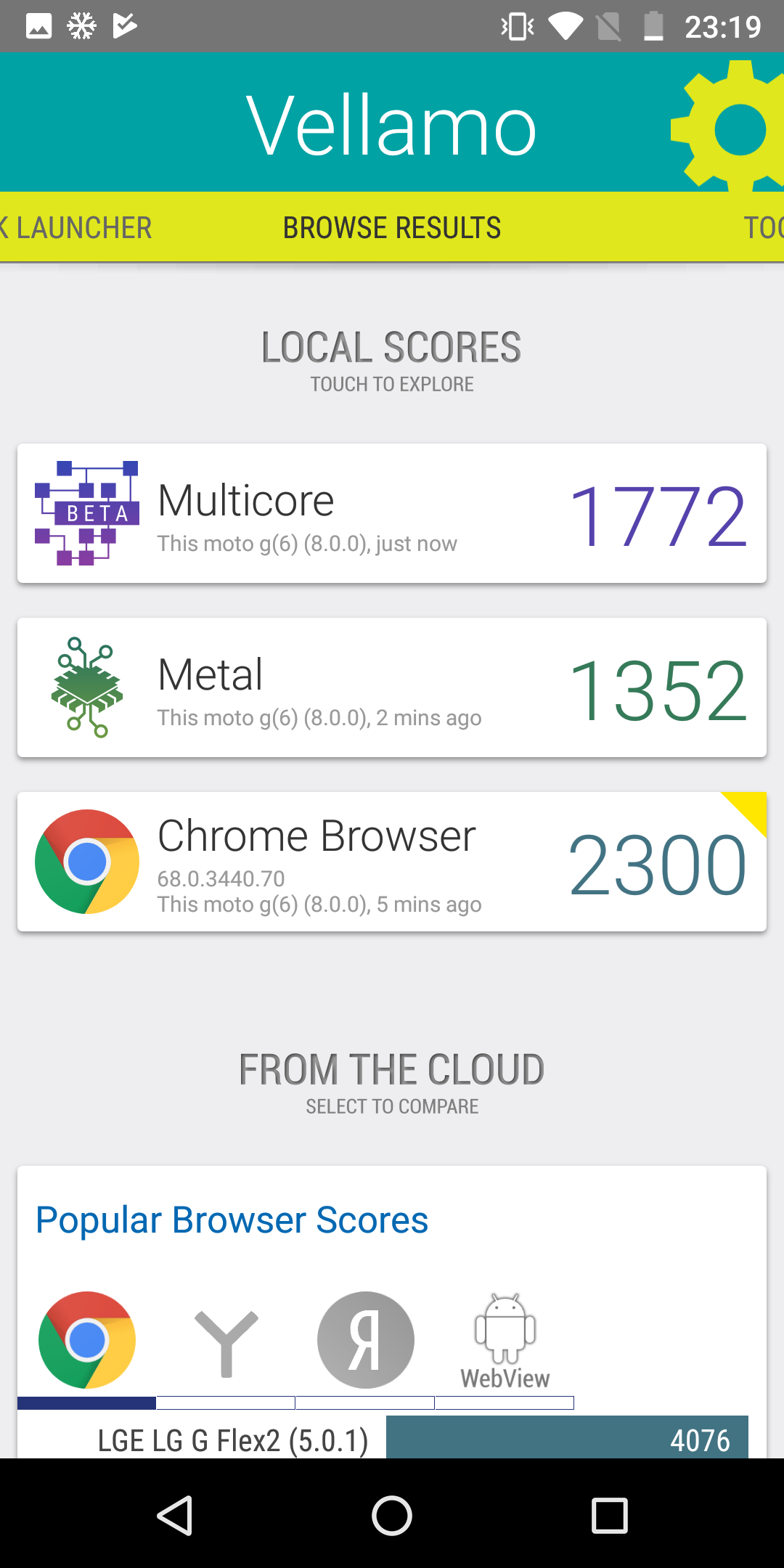Screen dimensions: 784x1568
Task: Switch to the partially visible Tools tab
Action: click(764, 228)
